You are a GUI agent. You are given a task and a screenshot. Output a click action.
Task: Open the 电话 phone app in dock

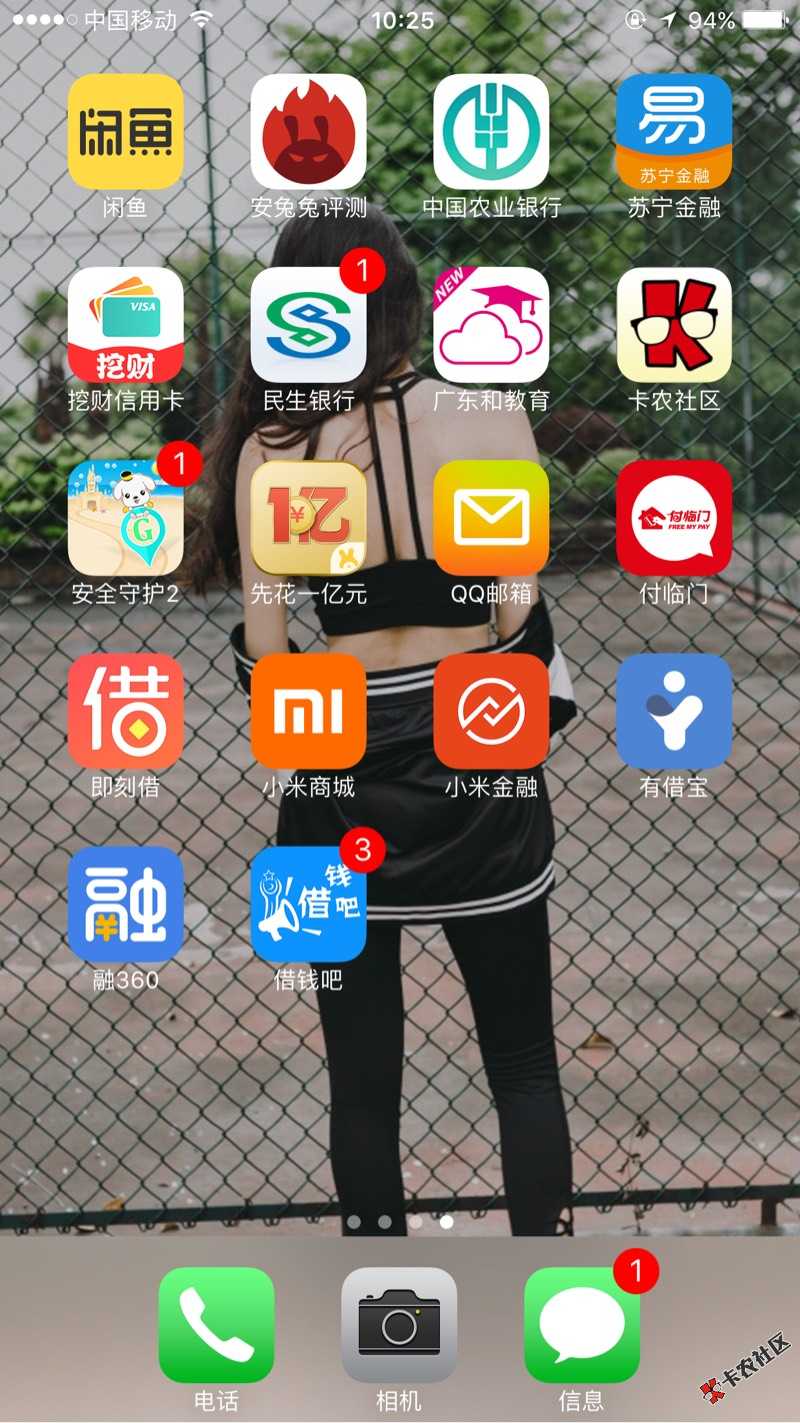pyautogui.click(x=216, y=1325)
